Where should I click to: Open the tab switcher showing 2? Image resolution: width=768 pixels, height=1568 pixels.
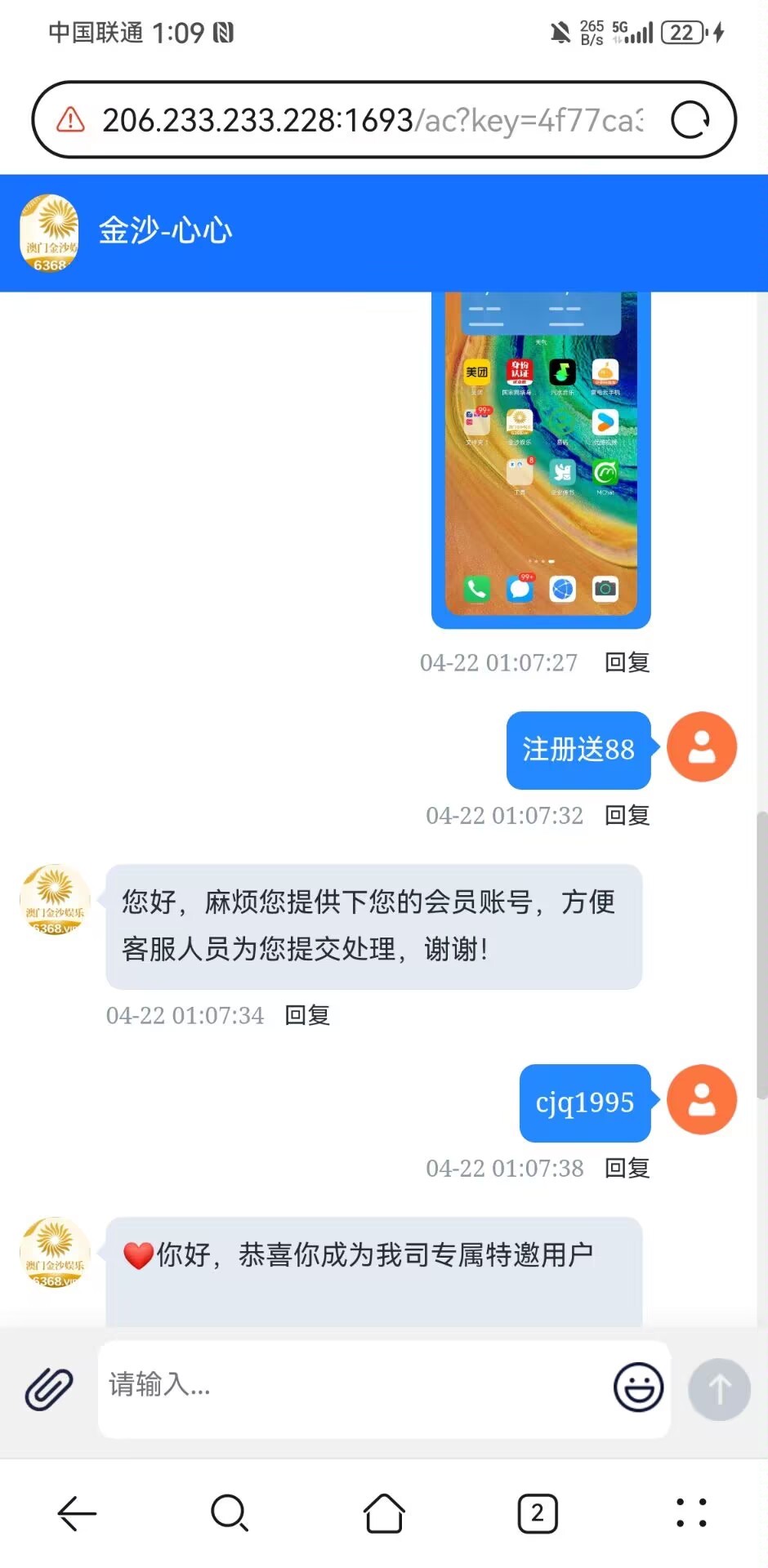[538, 1513]
